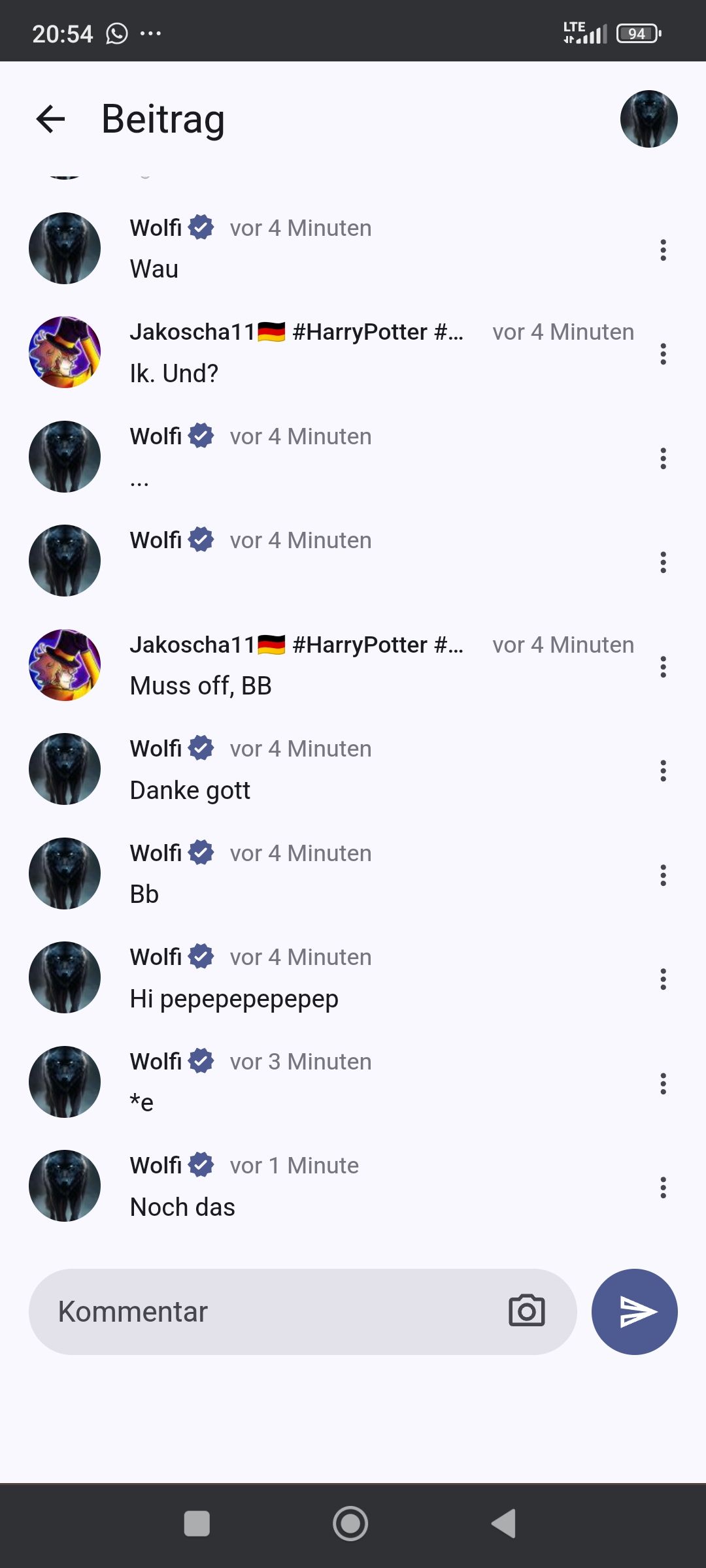Viewport: 706px width, 1568px height.
Task: View Wolfi's avatar next to "Wau"
Action: point(65,248)
